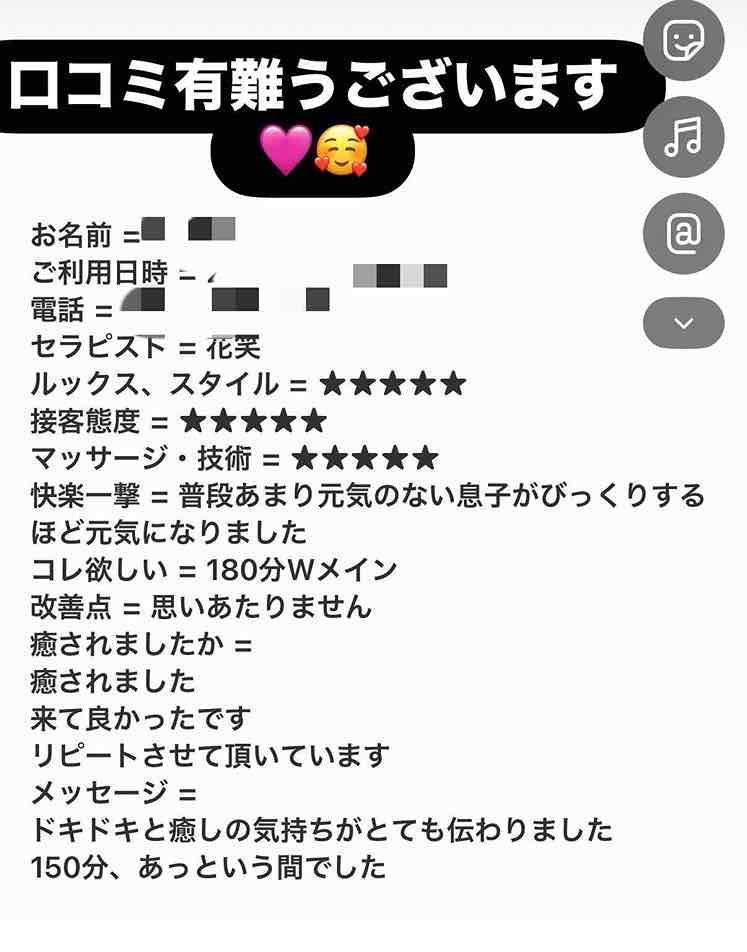Collapse the panel via the chevron pill
Viewport: 747px width, 952px height.
click(x=684, y=321)
